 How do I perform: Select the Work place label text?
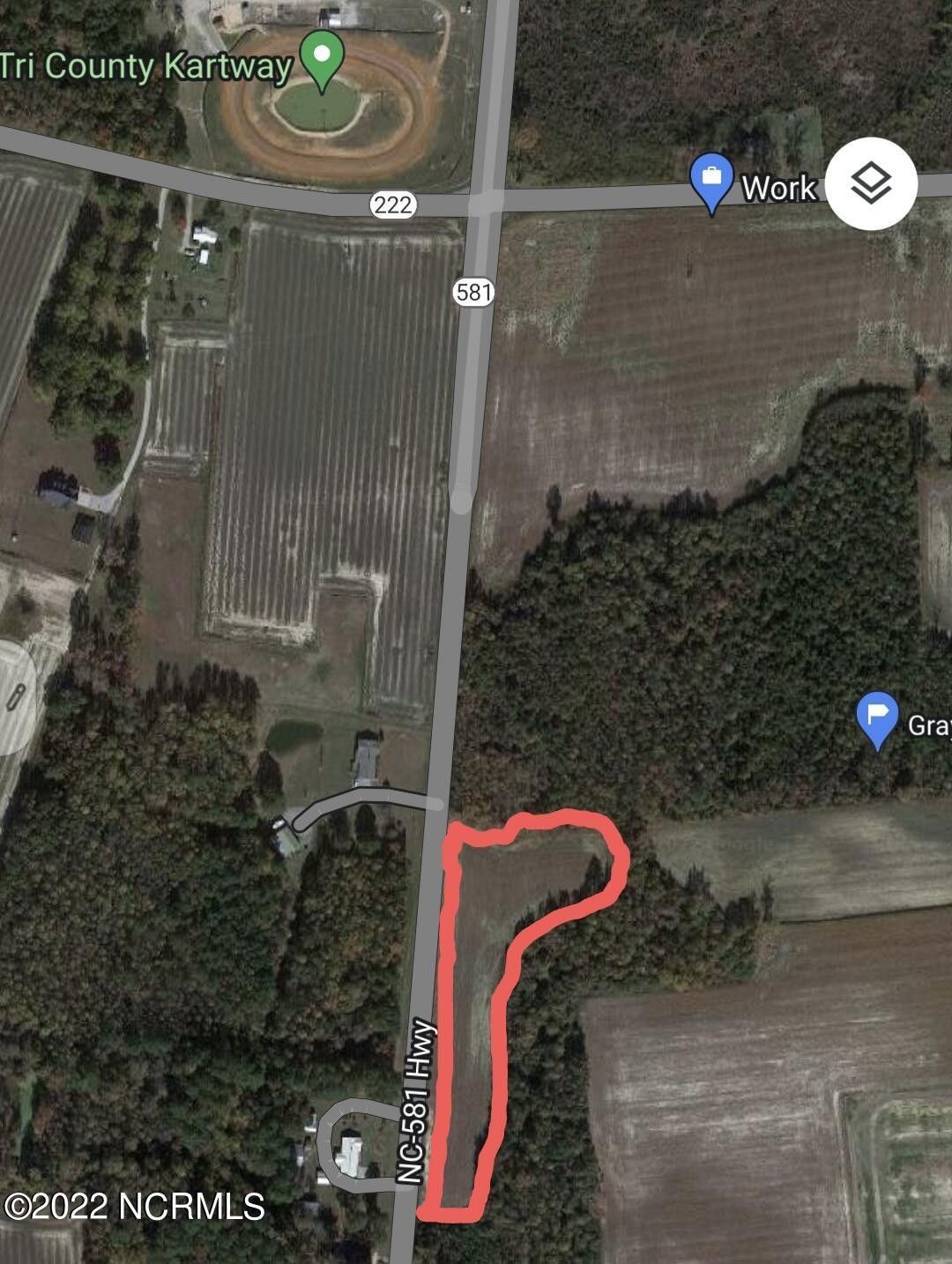coord(781,187)
